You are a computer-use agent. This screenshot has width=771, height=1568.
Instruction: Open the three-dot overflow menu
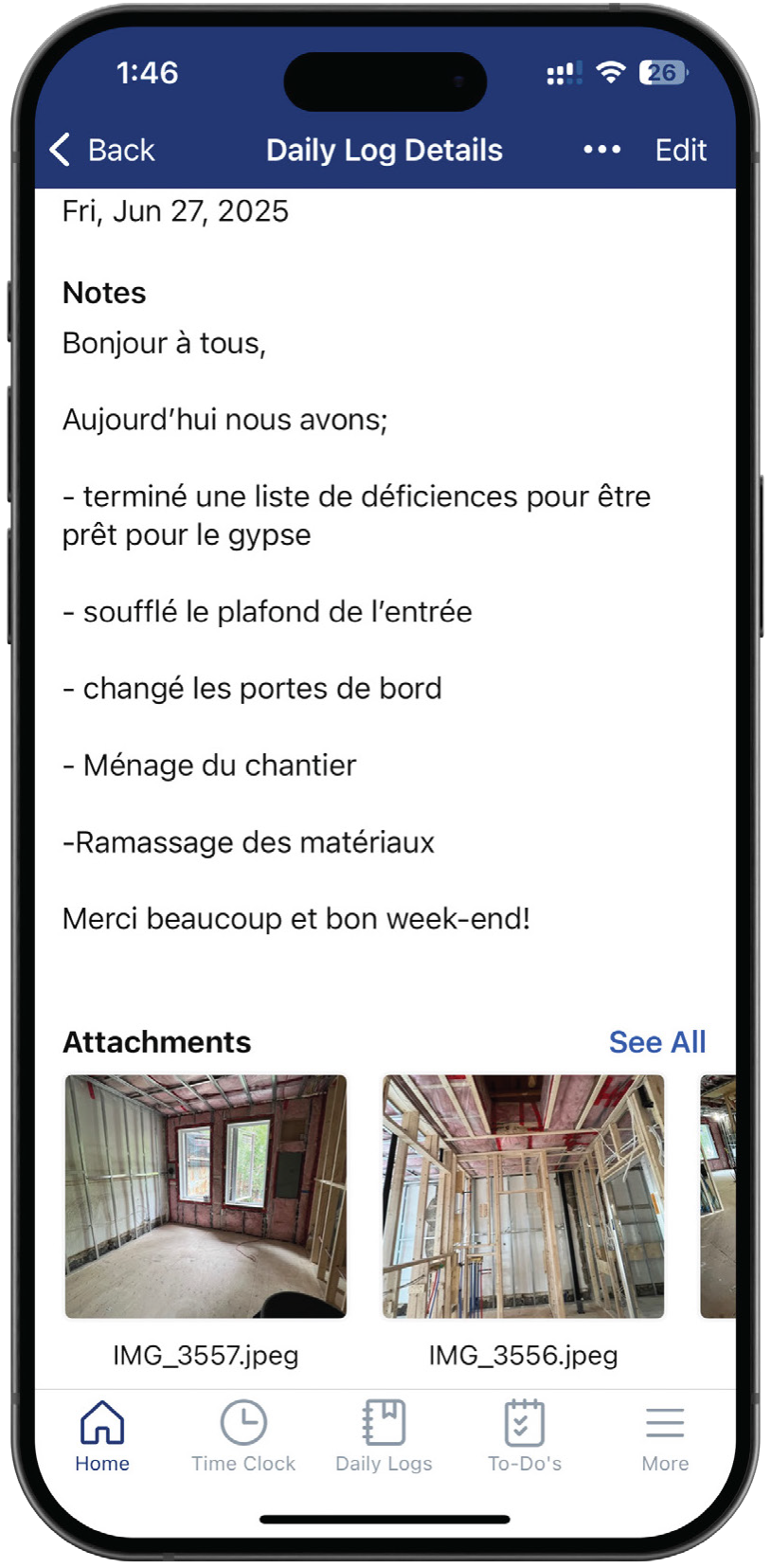pos(601,150)
